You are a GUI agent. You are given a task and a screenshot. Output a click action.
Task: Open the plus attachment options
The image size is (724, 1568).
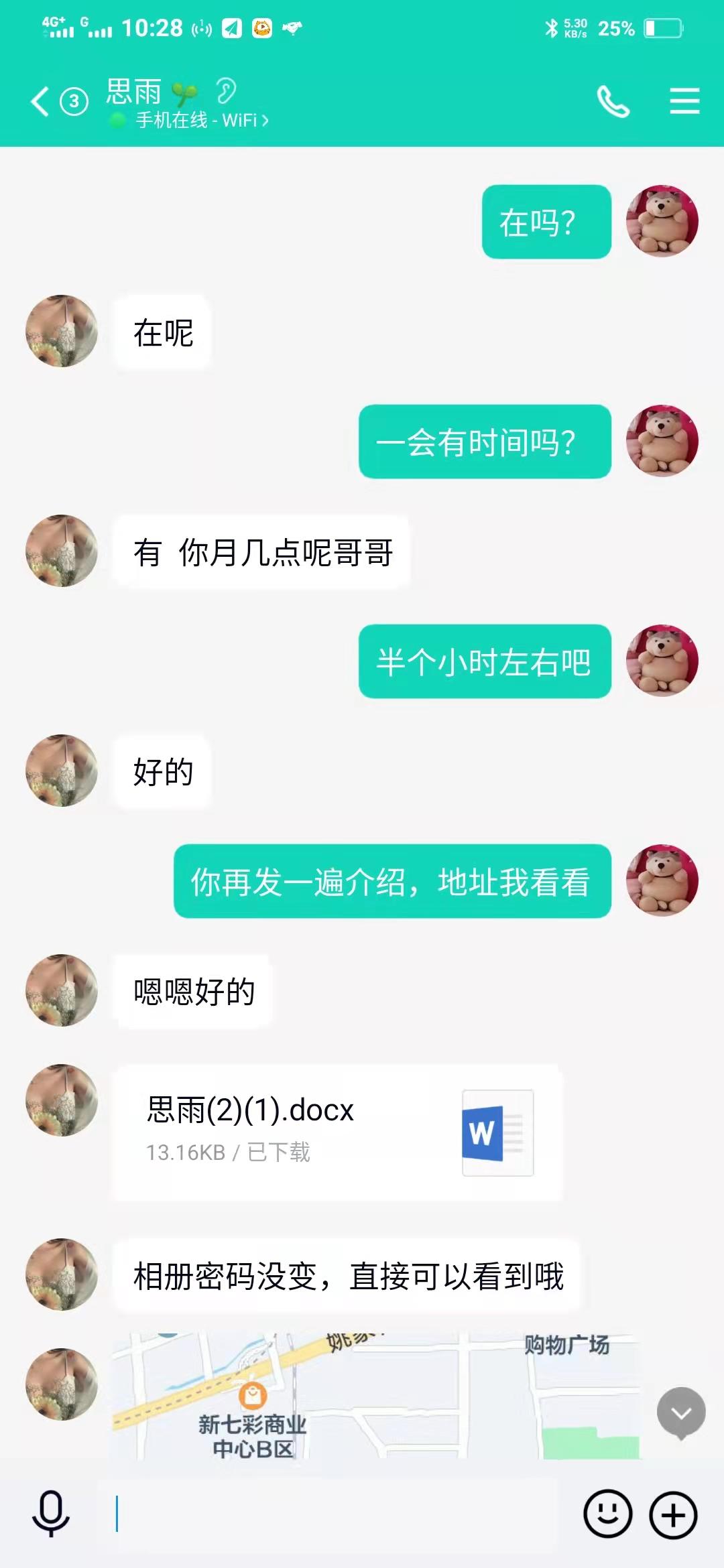pos(673,1514)
